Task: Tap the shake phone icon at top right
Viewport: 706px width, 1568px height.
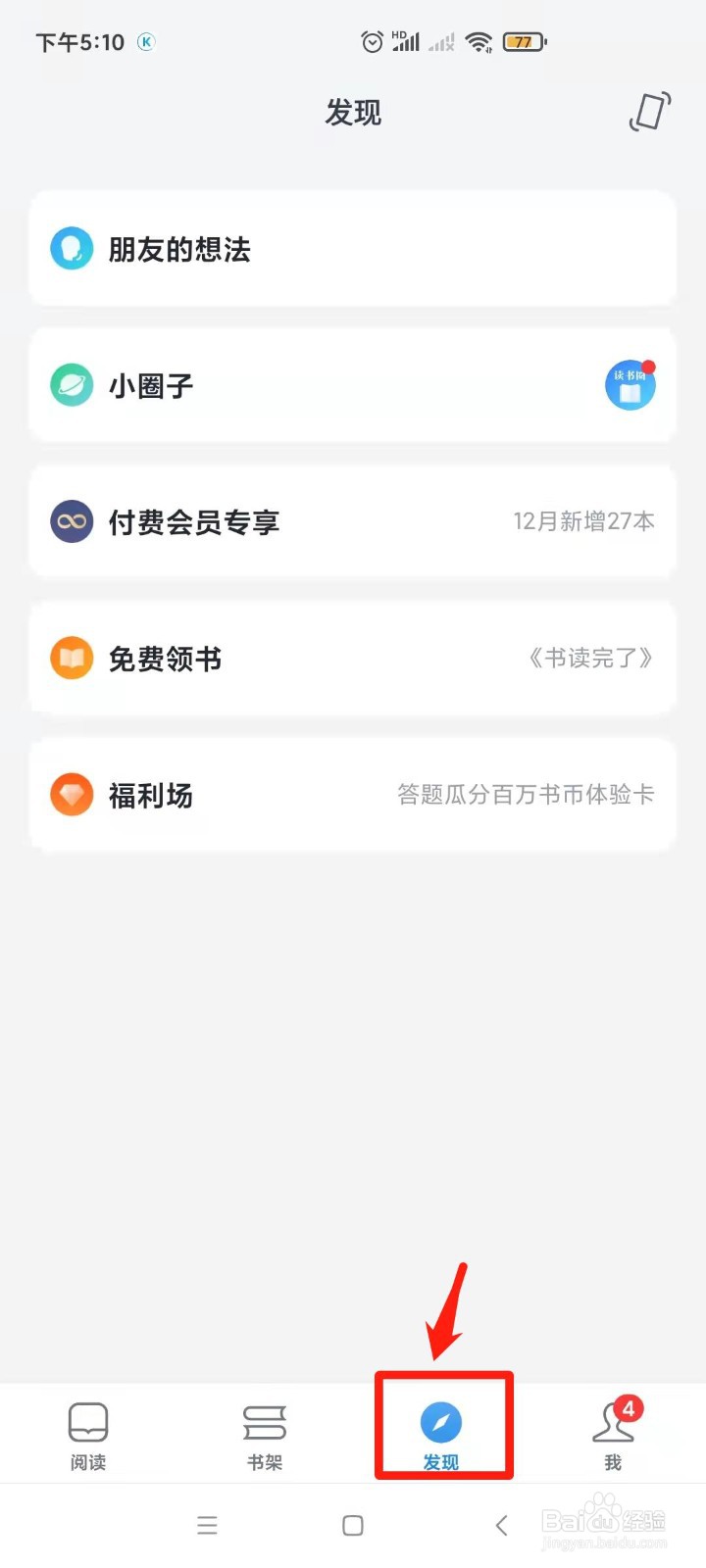Action: (x=650, y=112)
